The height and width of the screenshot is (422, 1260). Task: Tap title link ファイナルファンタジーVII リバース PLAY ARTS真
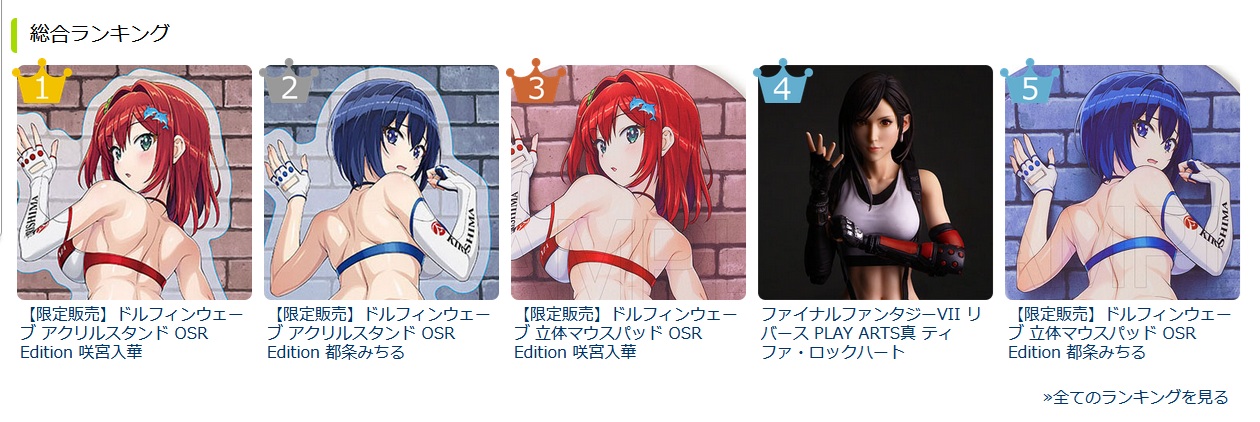872,333
